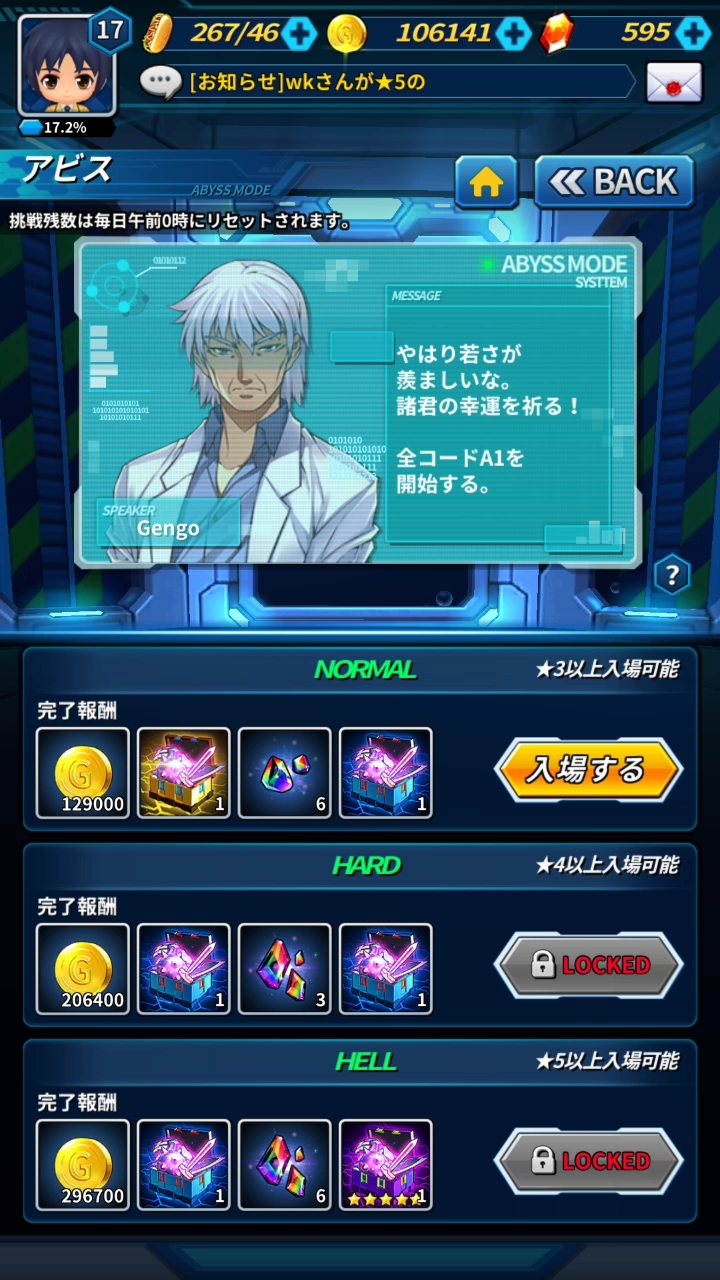
Task: Tap the player avatar portrait
Action: pos(66,68)
